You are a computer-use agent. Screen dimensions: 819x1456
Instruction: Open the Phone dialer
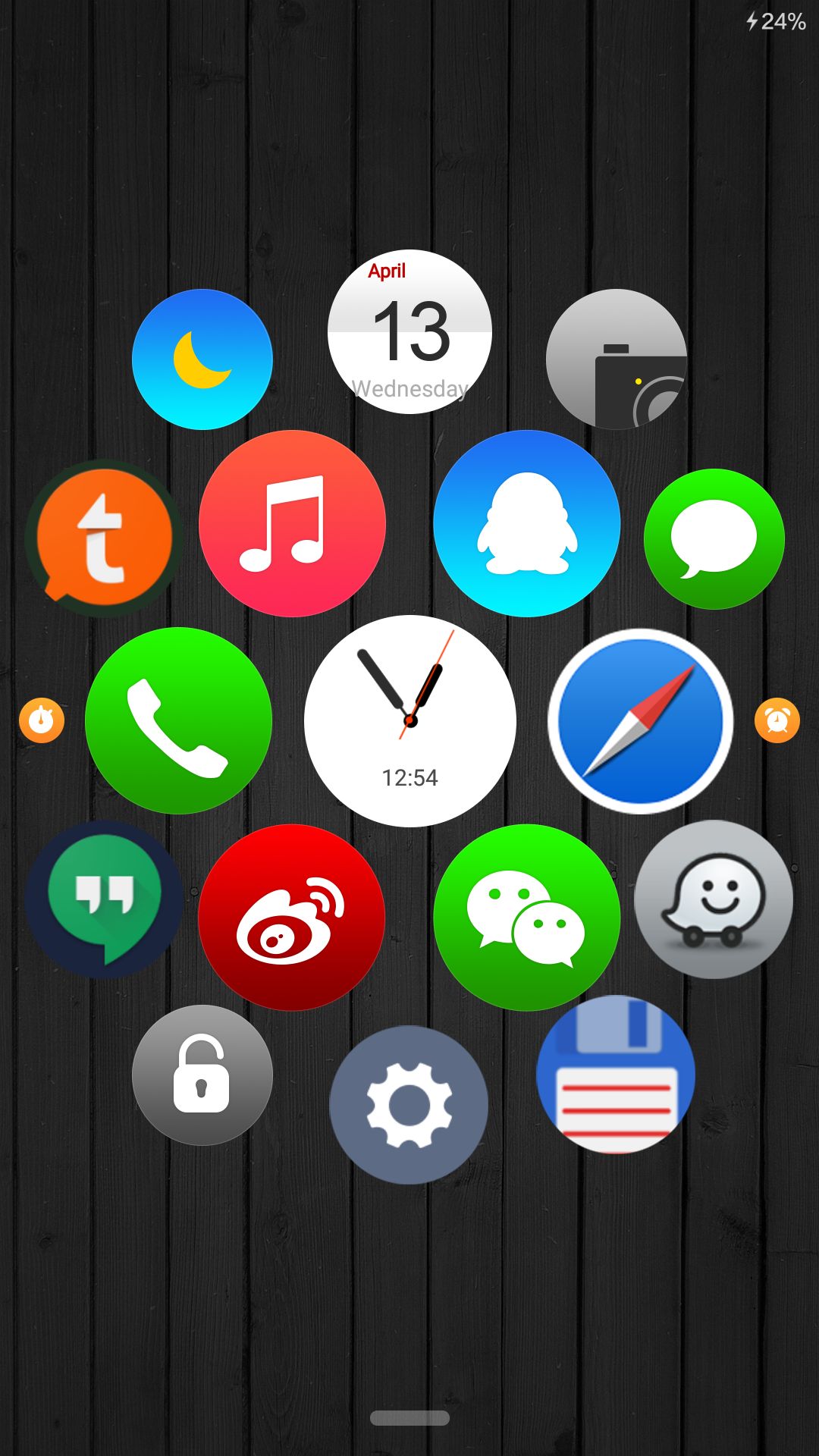coord(179,720)
